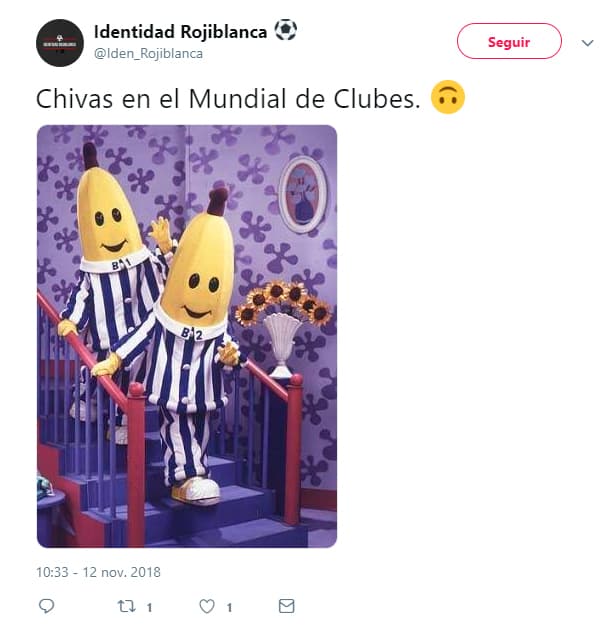Open the tweet timestamp 12 nov. 2018

(x=98, y=573)
